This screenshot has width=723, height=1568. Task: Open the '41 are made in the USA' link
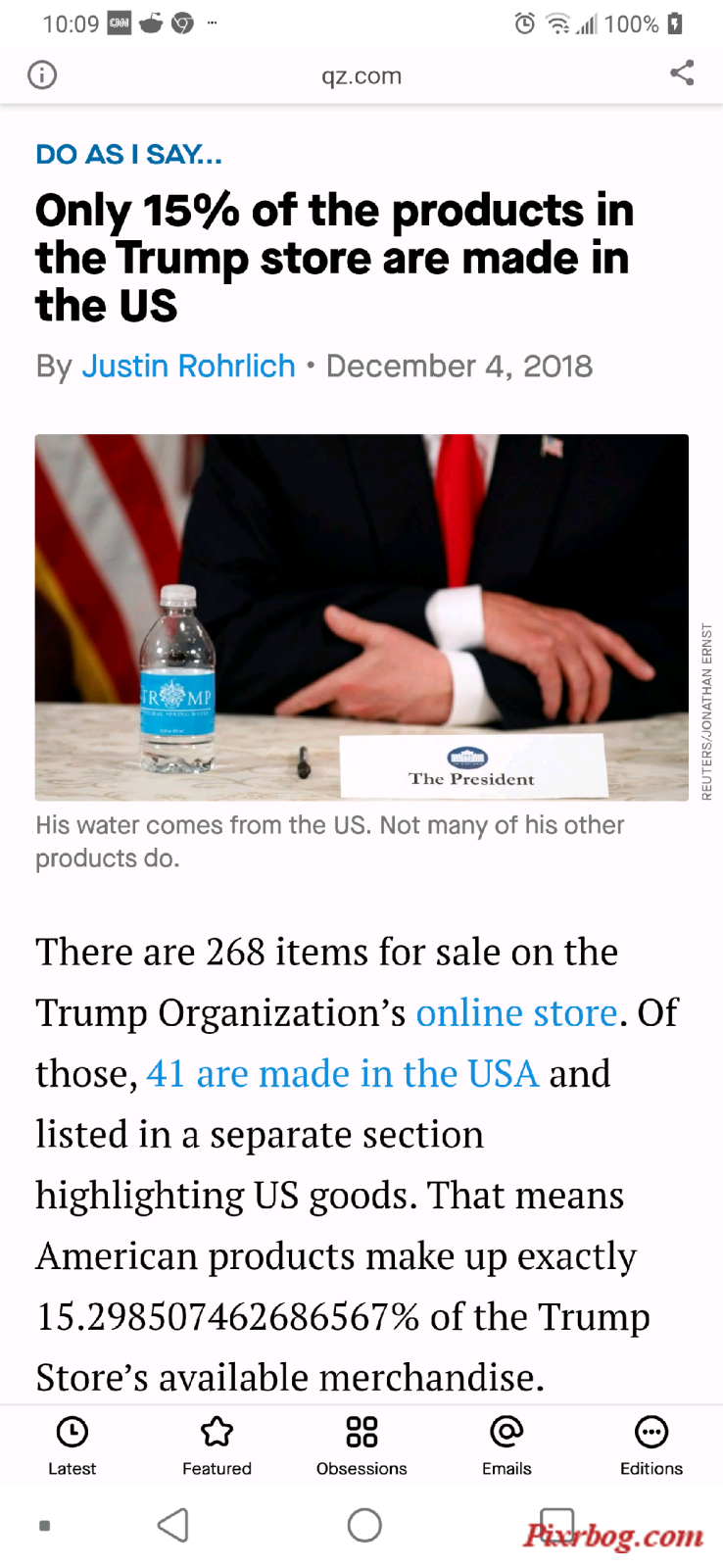pyautogui.click(x=342, y=1073)
